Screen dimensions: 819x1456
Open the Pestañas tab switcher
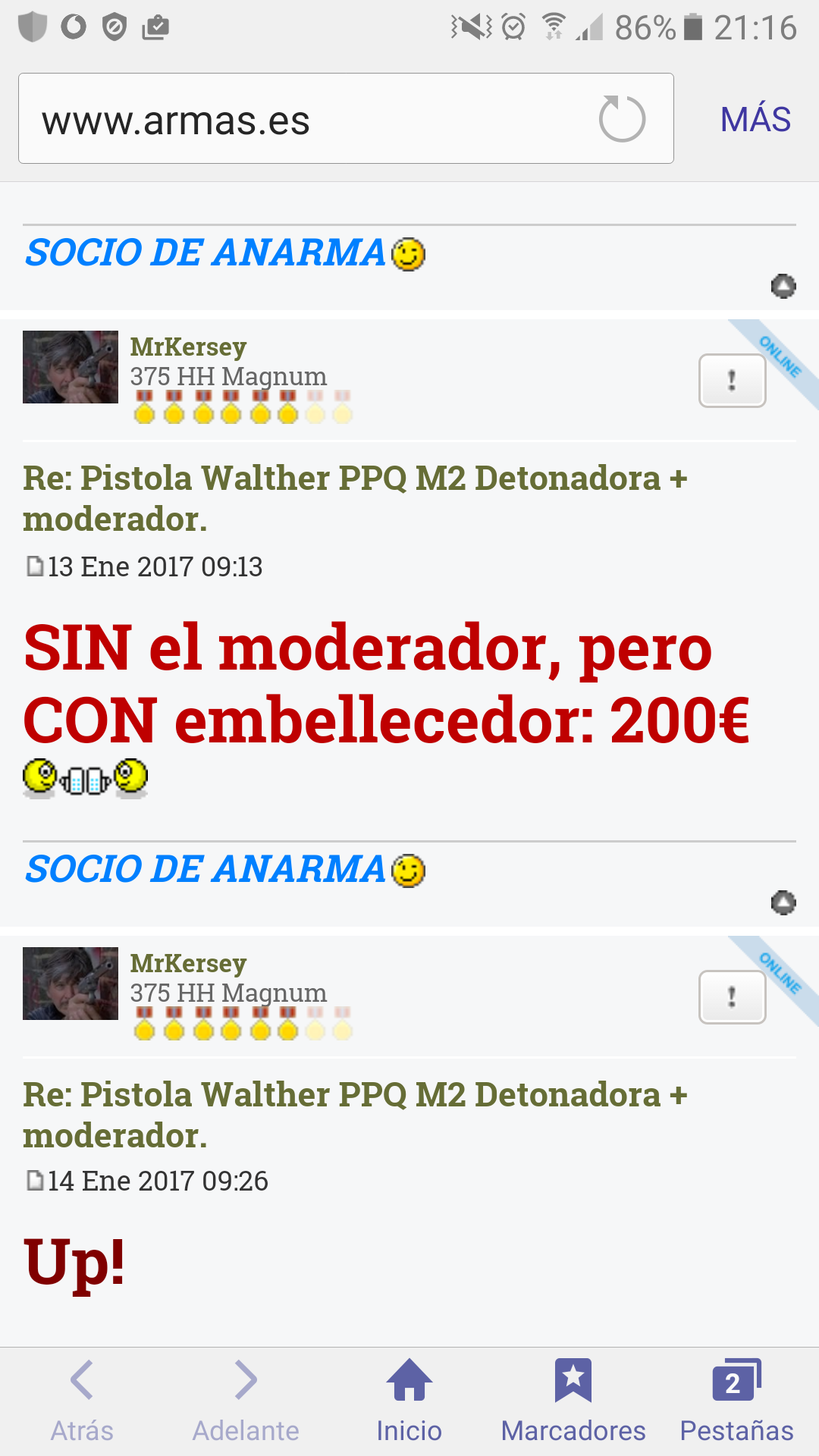tap(736, 1400)
